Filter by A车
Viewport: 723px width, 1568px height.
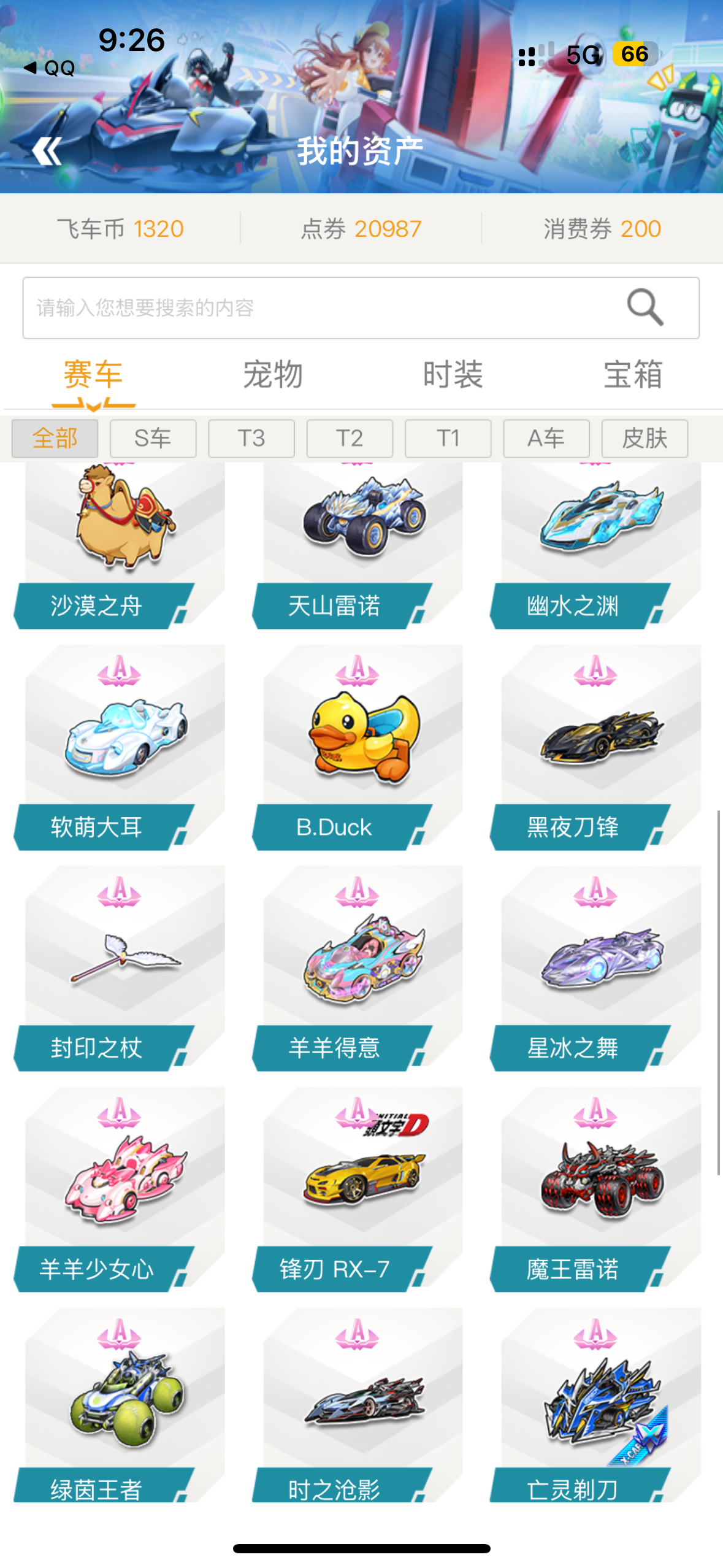pyautogui.click(x=546, y=438)
